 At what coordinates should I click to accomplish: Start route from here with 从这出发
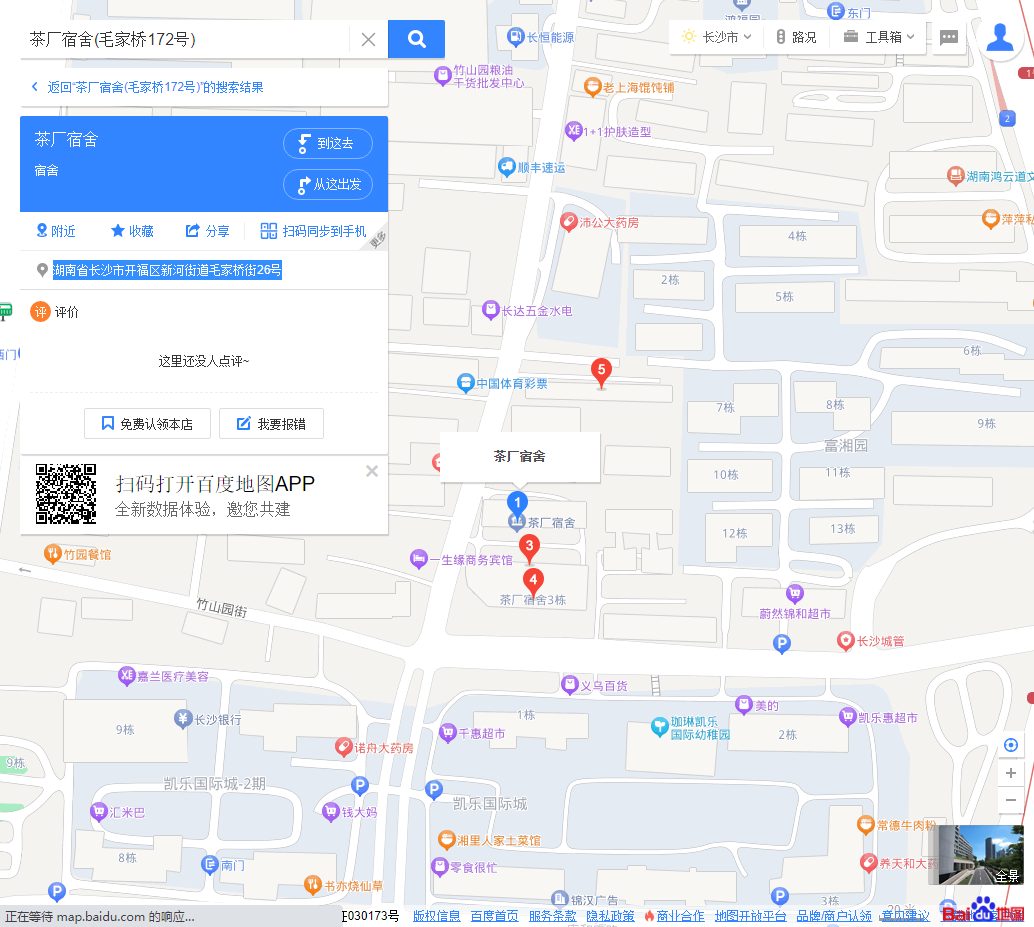coord(328,185)
